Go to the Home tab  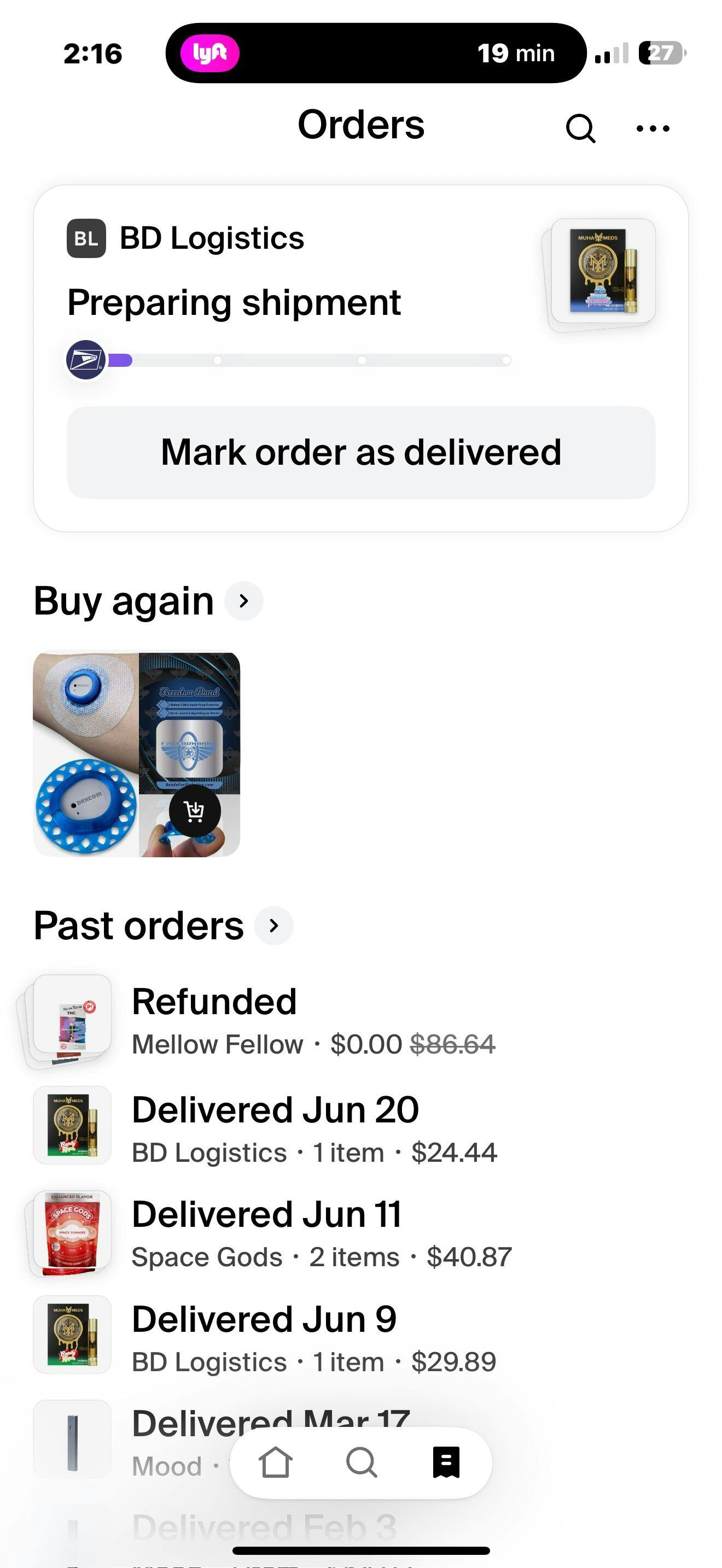coord(276,1462)
